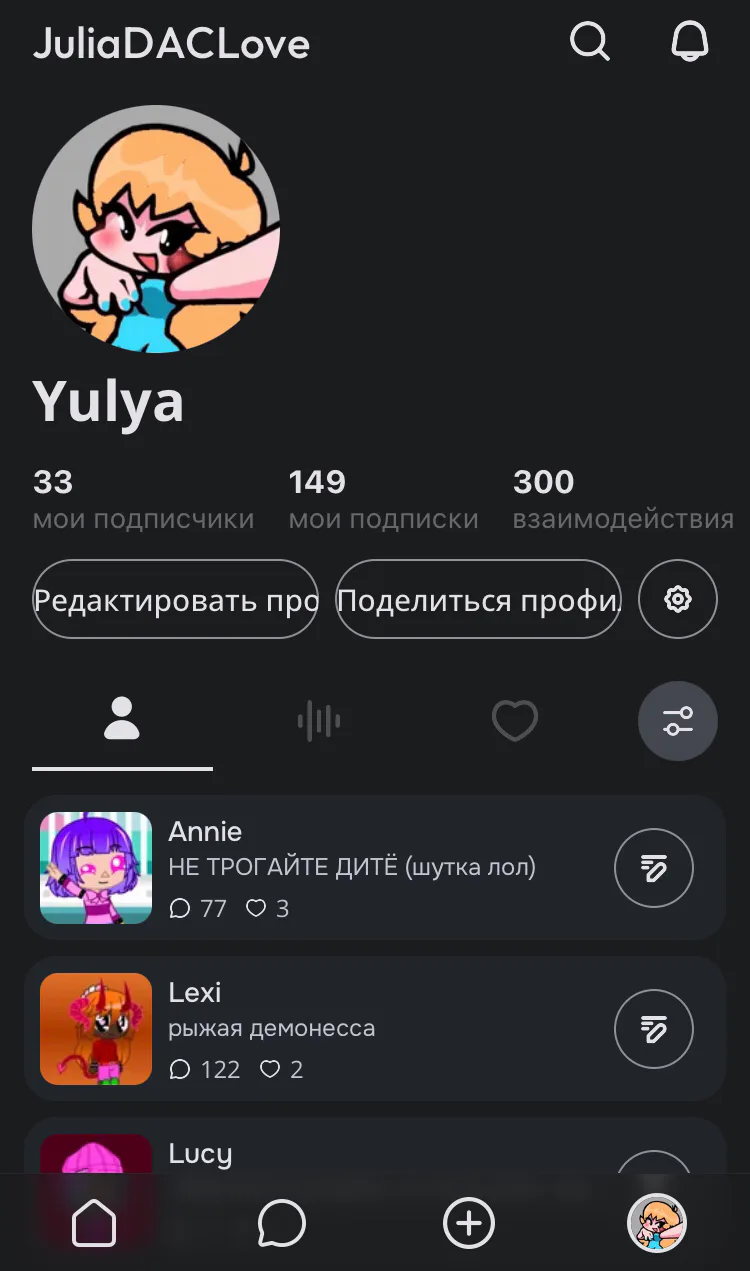The height and width of the screenshot is (1271, 750).
Task: View the 149 мои подписки list
Action: [384, 498]
